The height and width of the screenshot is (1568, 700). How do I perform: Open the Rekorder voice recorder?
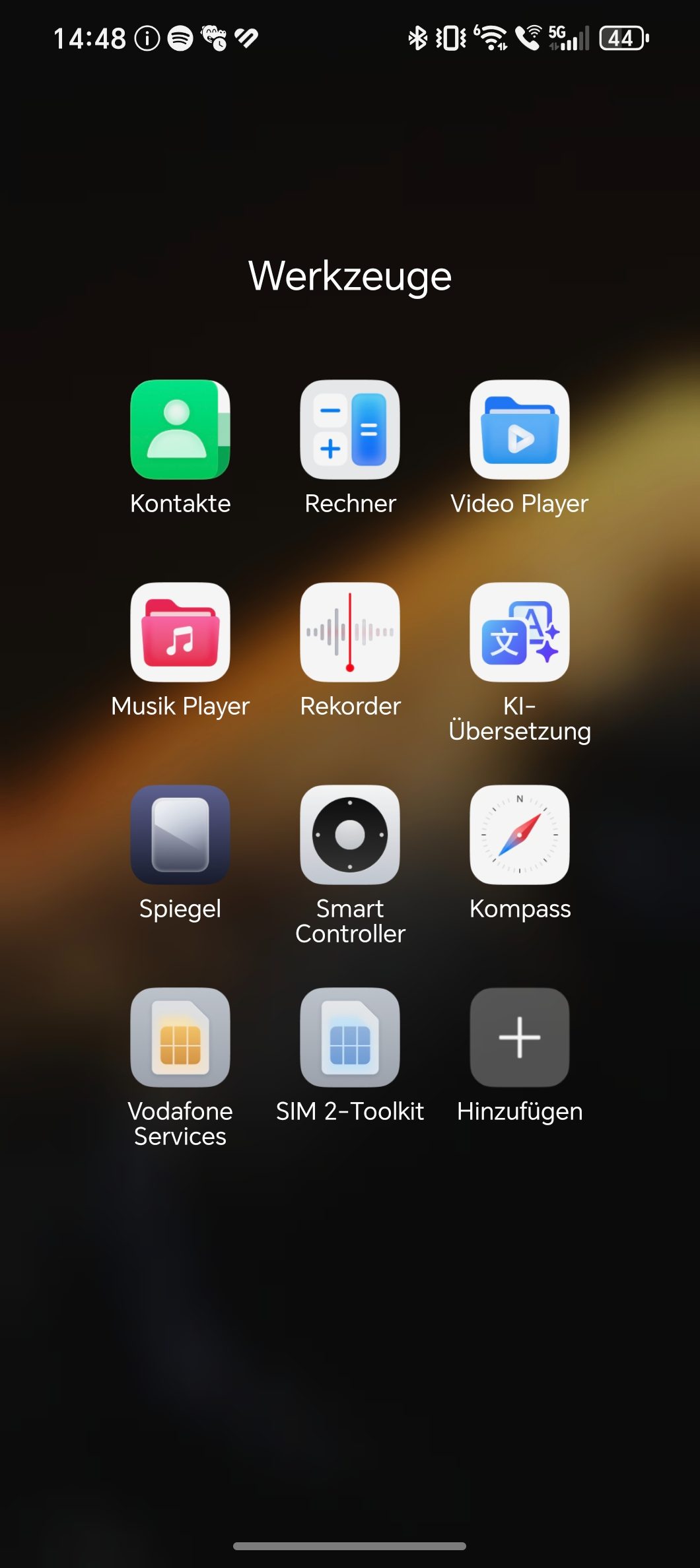click(x=350, y=632)
